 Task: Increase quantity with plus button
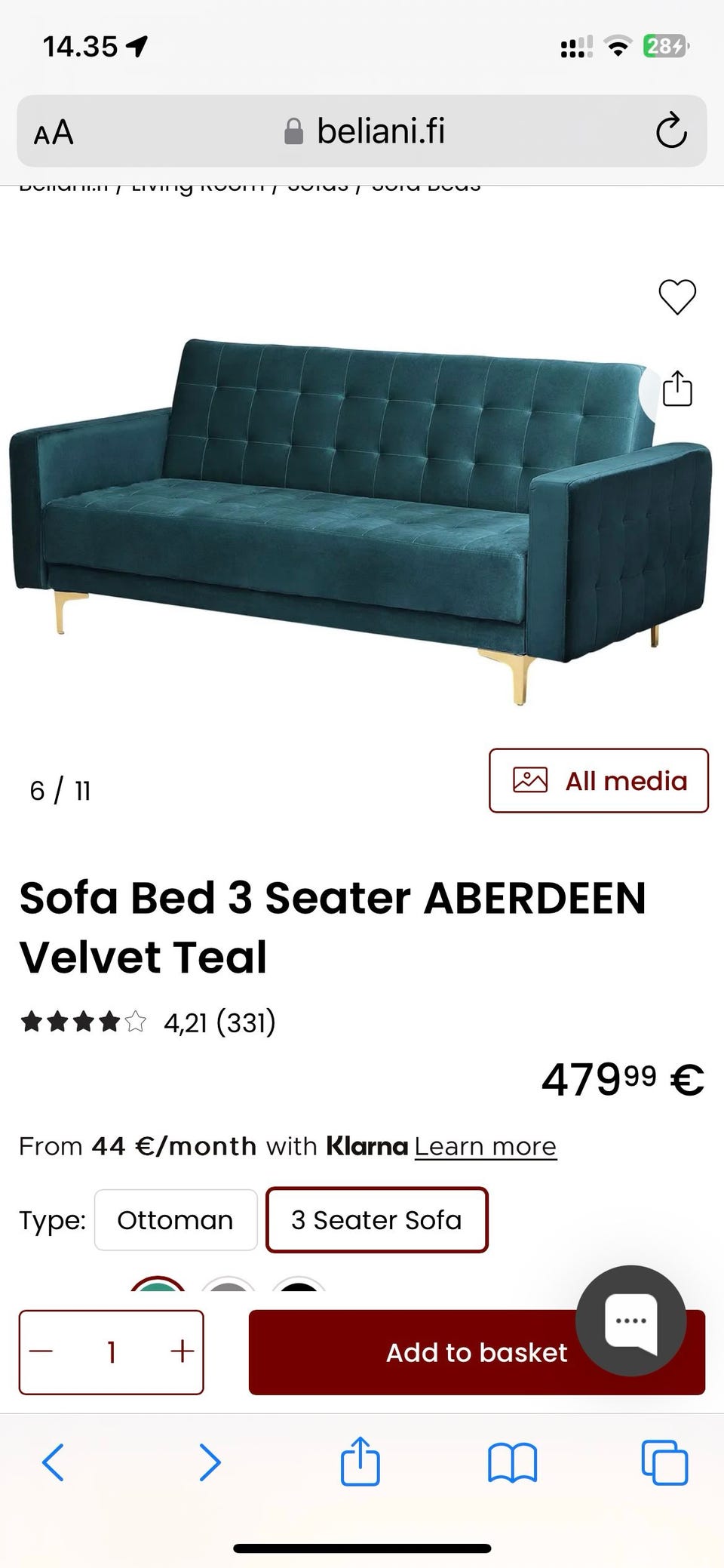coord(182,1351)
